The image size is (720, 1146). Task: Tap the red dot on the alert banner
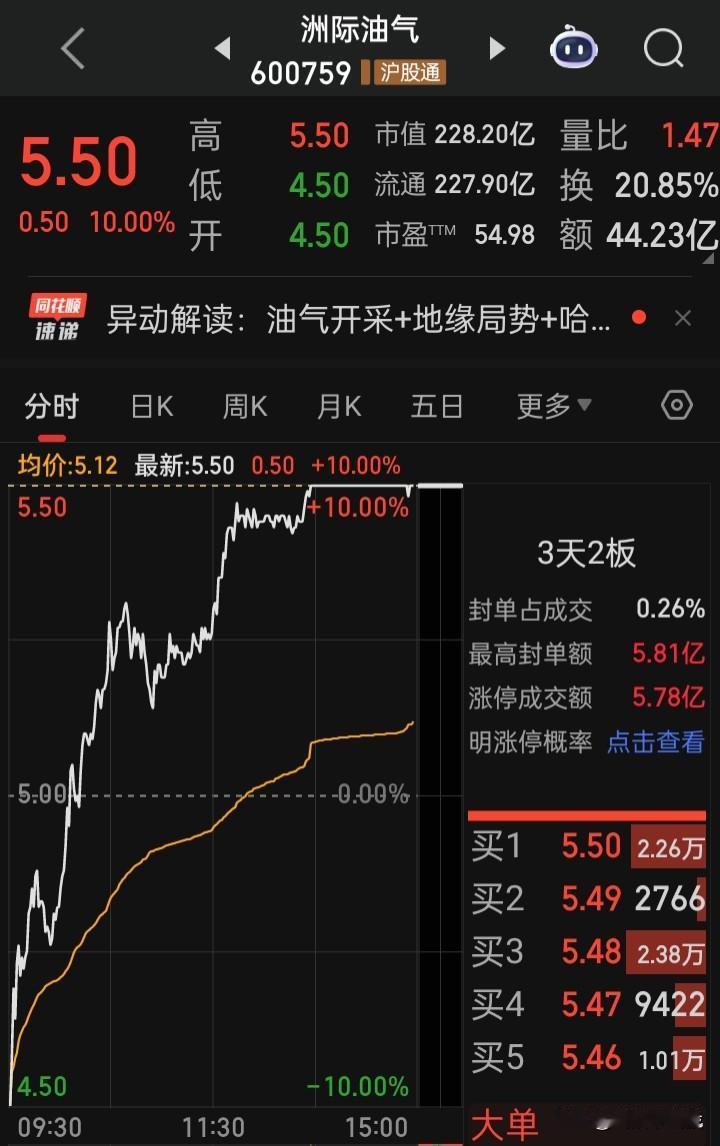click(x=640, y=315)
